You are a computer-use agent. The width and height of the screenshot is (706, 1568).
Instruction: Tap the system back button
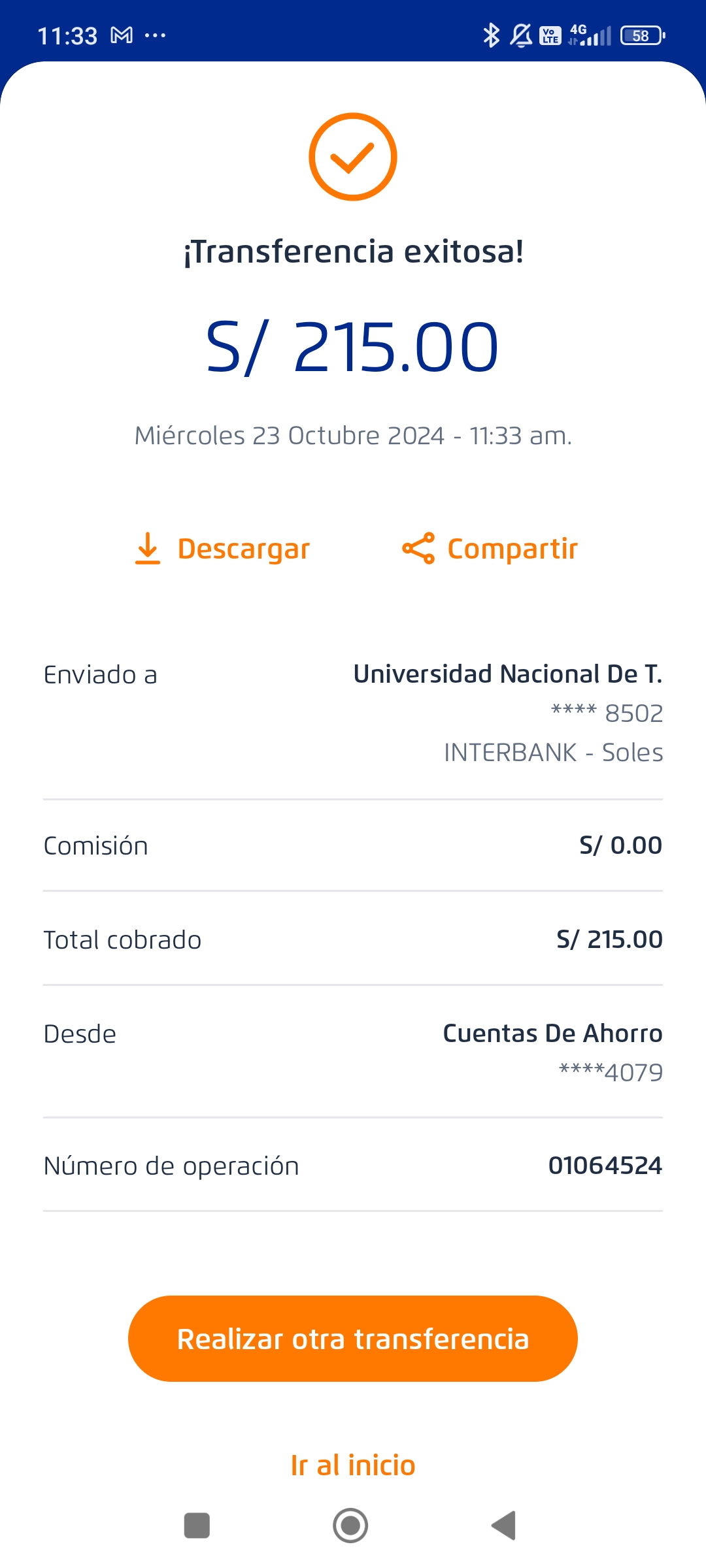coord(504,1526)
